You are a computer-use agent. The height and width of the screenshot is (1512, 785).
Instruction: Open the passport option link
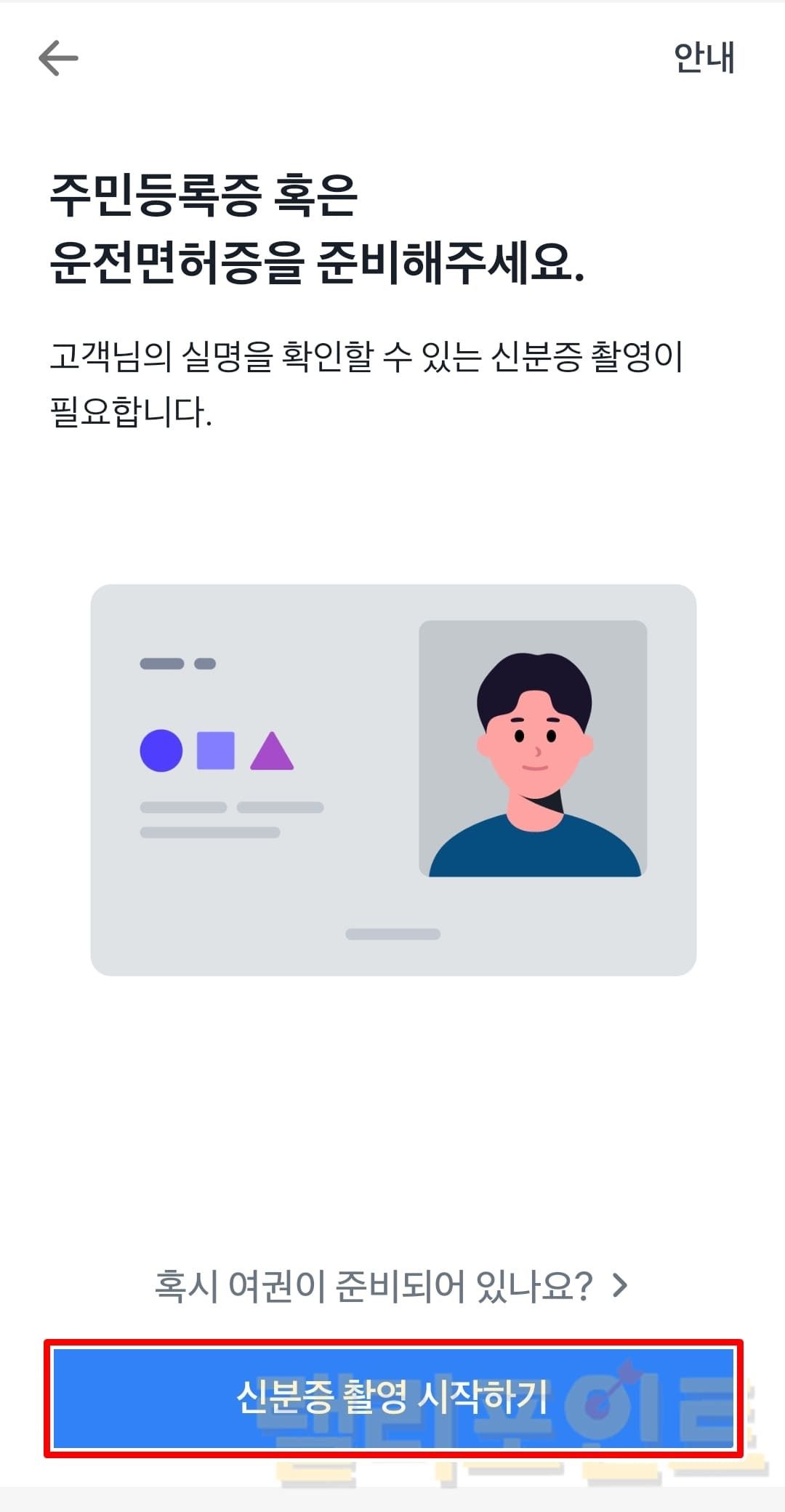coord(391,1285)
